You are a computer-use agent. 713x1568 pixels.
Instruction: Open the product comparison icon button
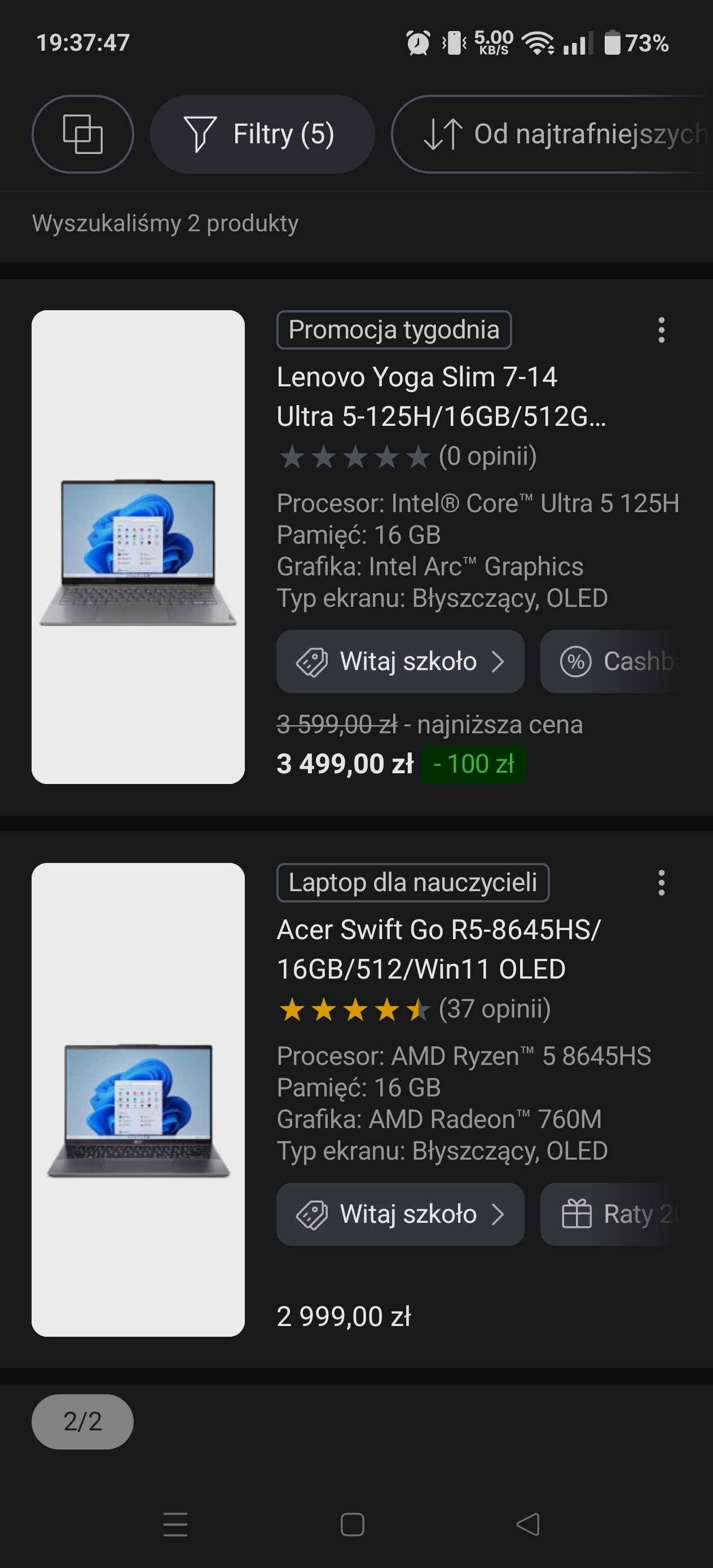tap(82, 134)
